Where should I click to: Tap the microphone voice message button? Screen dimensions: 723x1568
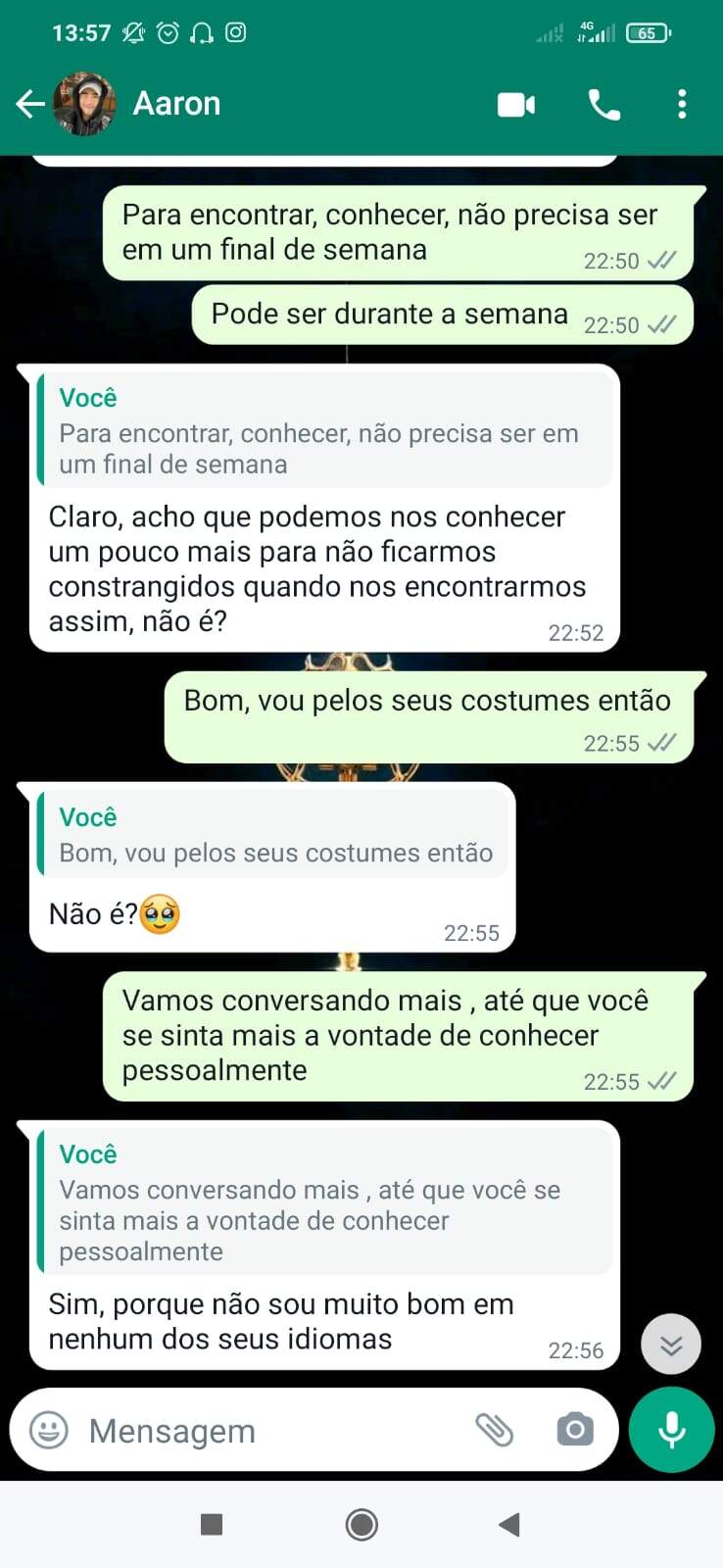pos(671,1430)
